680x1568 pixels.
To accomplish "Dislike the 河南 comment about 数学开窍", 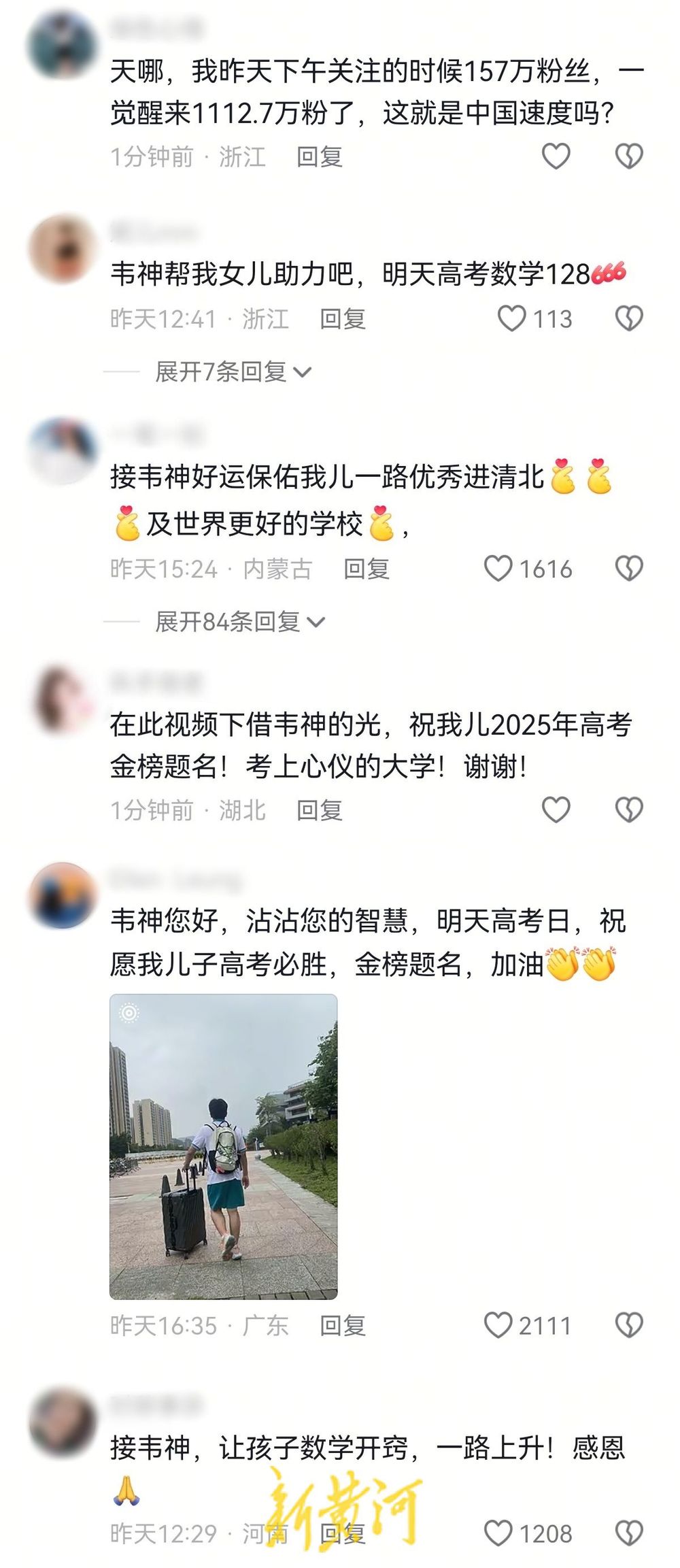I will (629, 1533).
